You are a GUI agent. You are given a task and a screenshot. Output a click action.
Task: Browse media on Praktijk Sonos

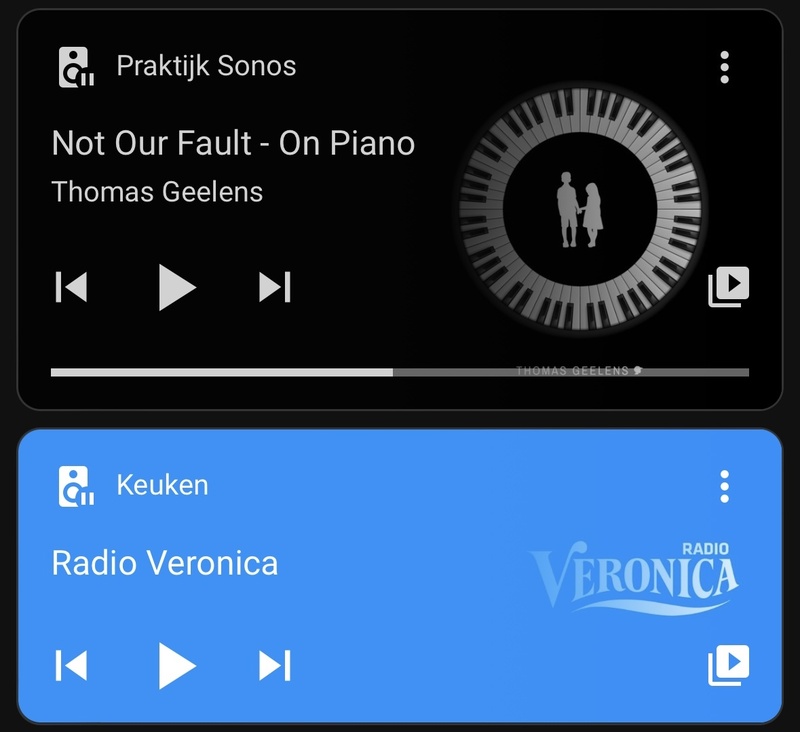tap(729, 288)
